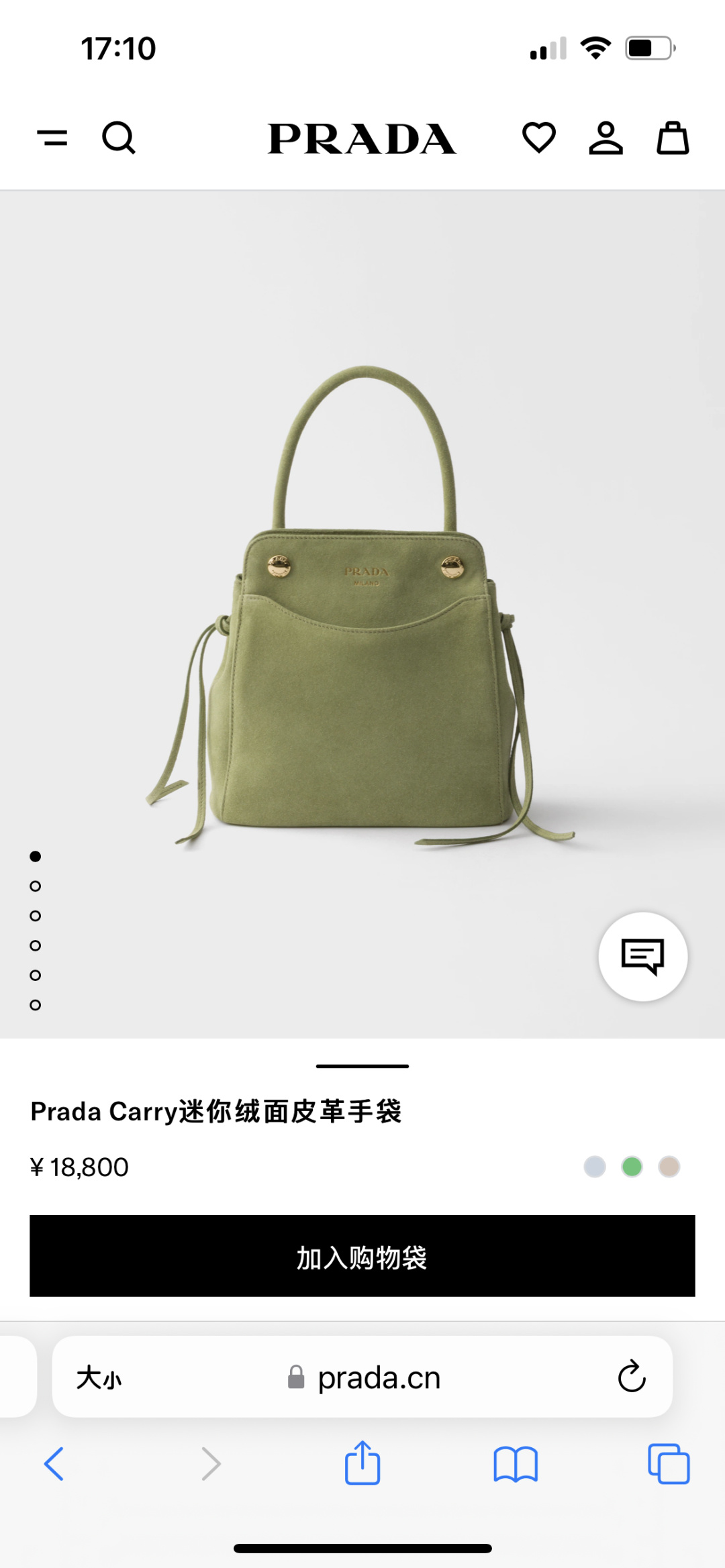Screen dimensions: 725x1568
Task: Reload the page
Action: (x=632, y=1377)
